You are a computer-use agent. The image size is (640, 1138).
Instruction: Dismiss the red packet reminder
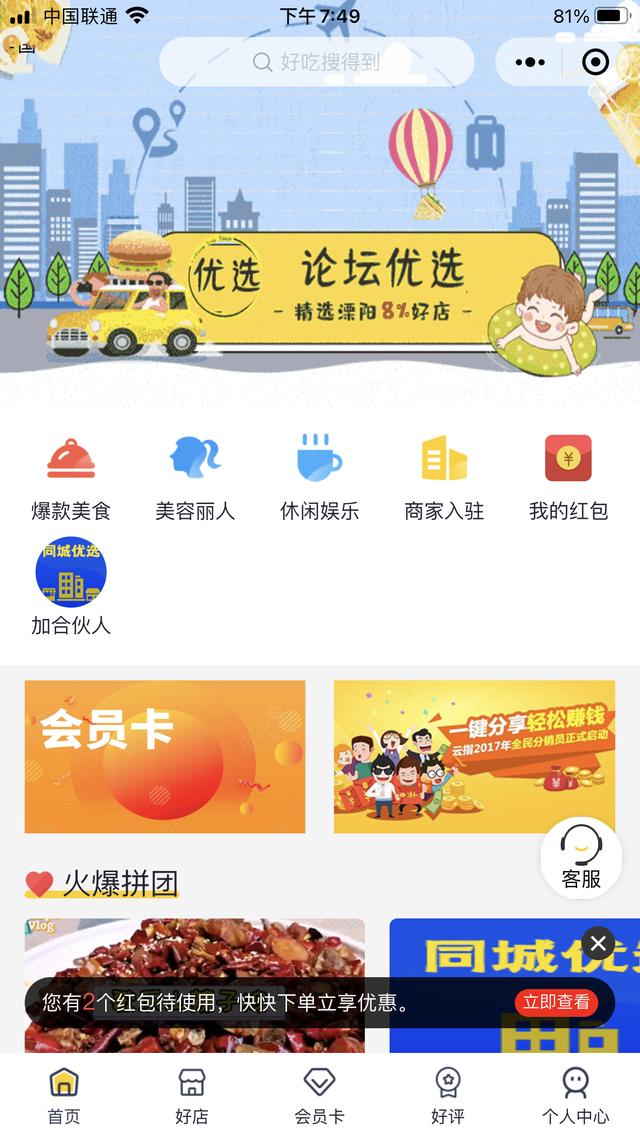tap(598, 943)
